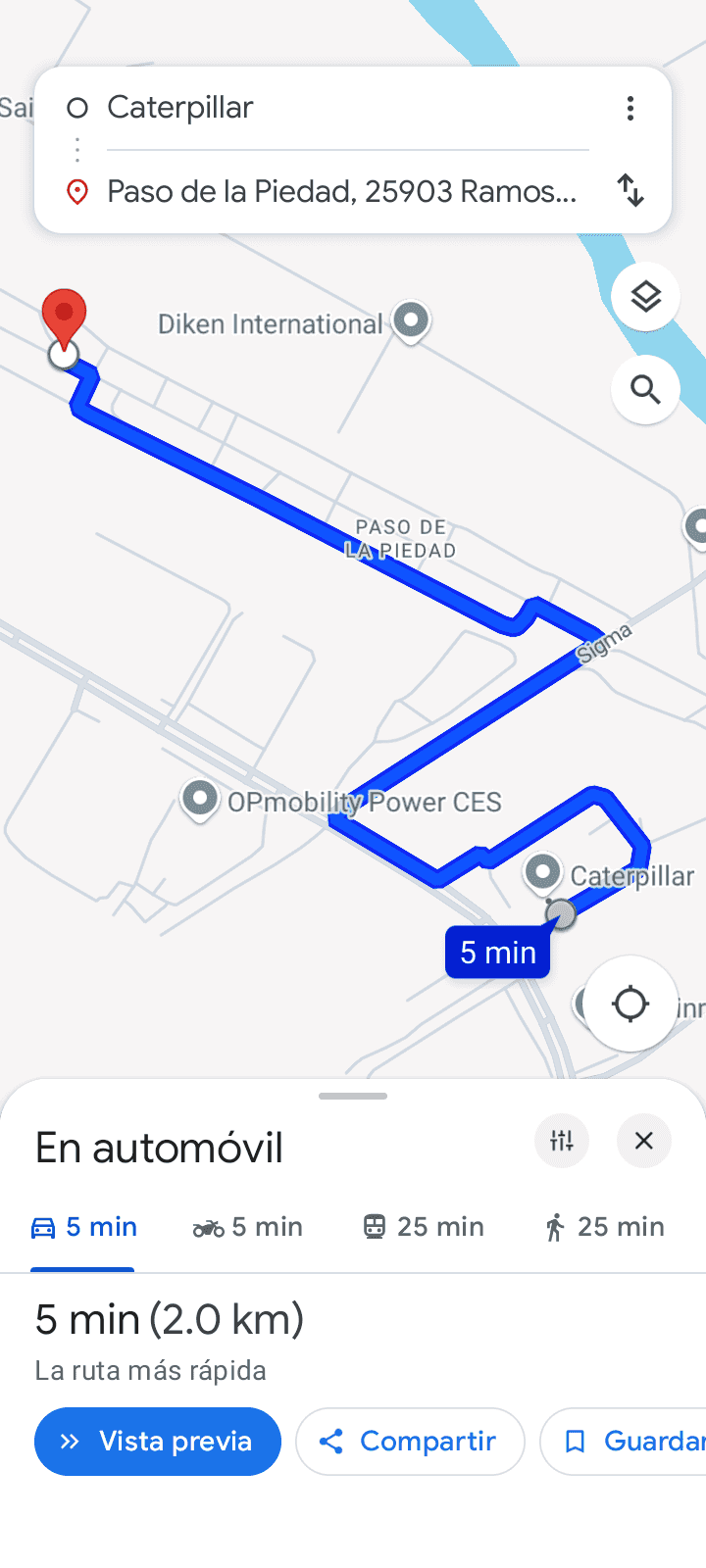Close the directions panel

coord(644,1141)
